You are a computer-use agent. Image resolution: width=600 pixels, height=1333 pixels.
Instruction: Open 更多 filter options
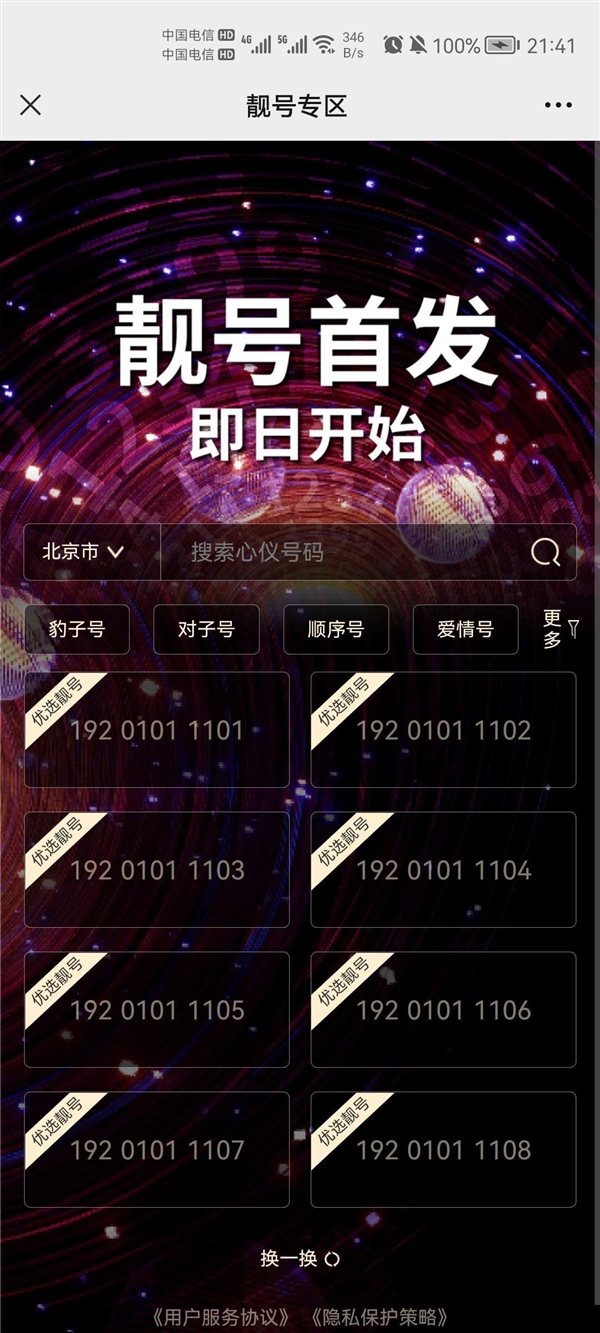(560, 629)
